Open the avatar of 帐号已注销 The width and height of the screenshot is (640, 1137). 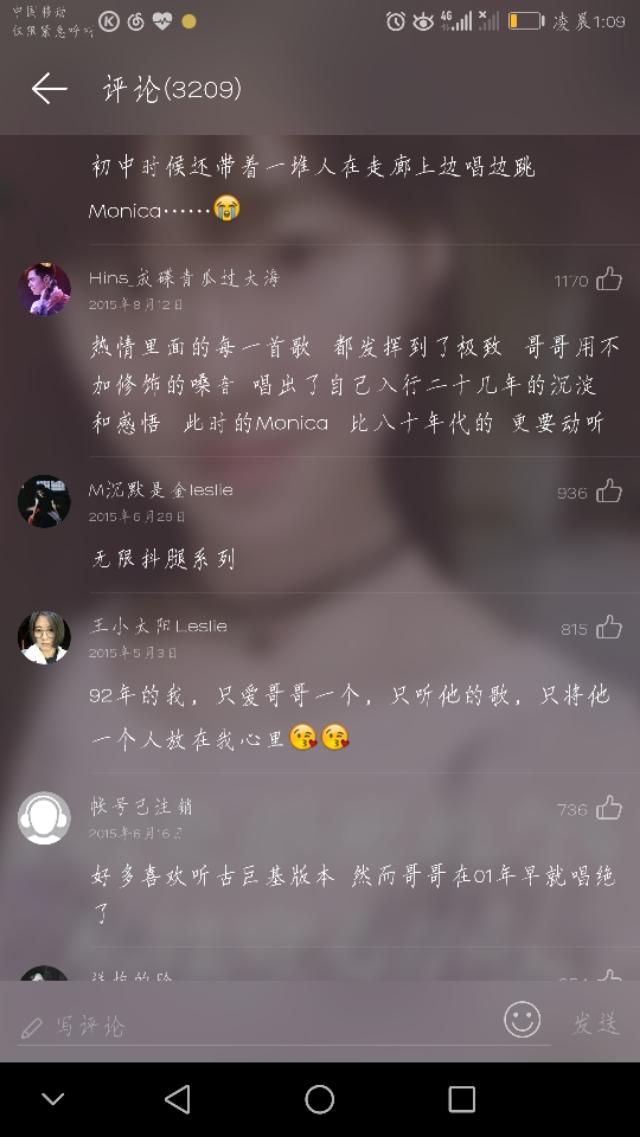click(44, 817)
